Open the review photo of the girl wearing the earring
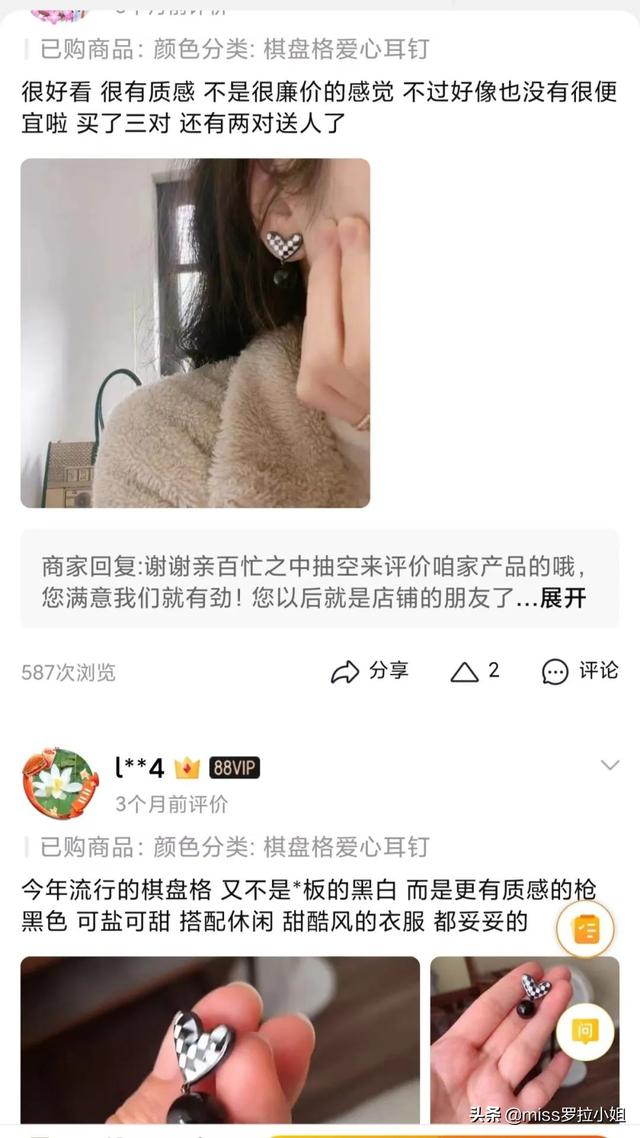 [x=195, y=333]
